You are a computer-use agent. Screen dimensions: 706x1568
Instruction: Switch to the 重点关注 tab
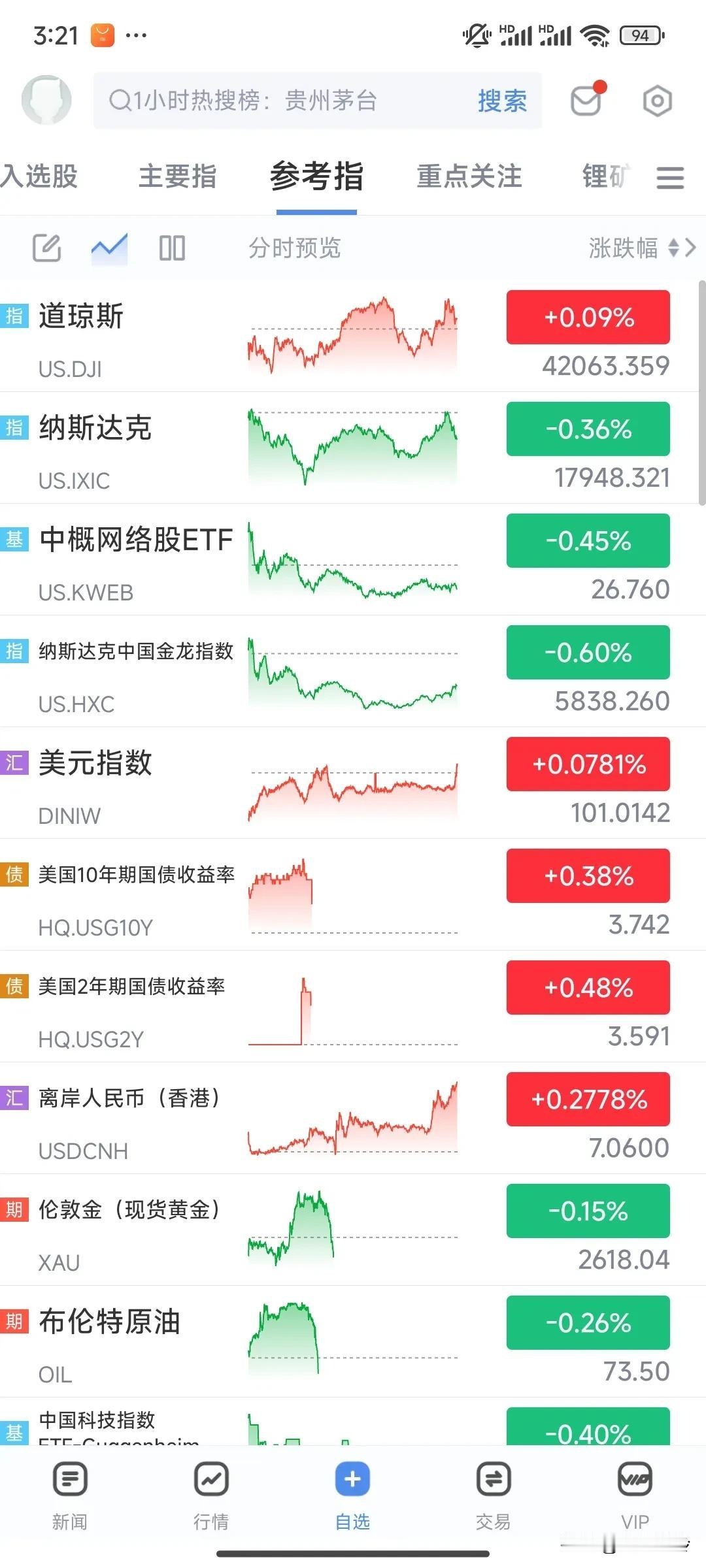click(x=469, y=176)
